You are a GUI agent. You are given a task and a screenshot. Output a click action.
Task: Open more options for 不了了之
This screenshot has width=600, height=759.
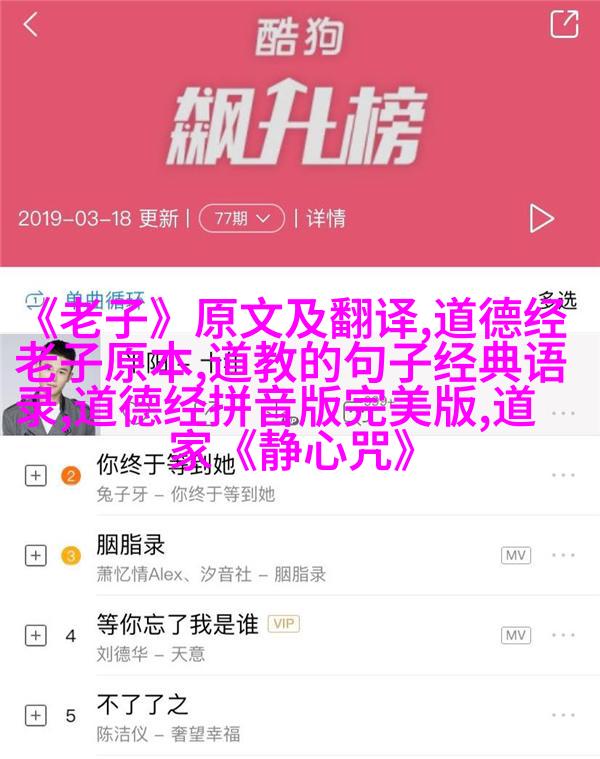point(565,715)
